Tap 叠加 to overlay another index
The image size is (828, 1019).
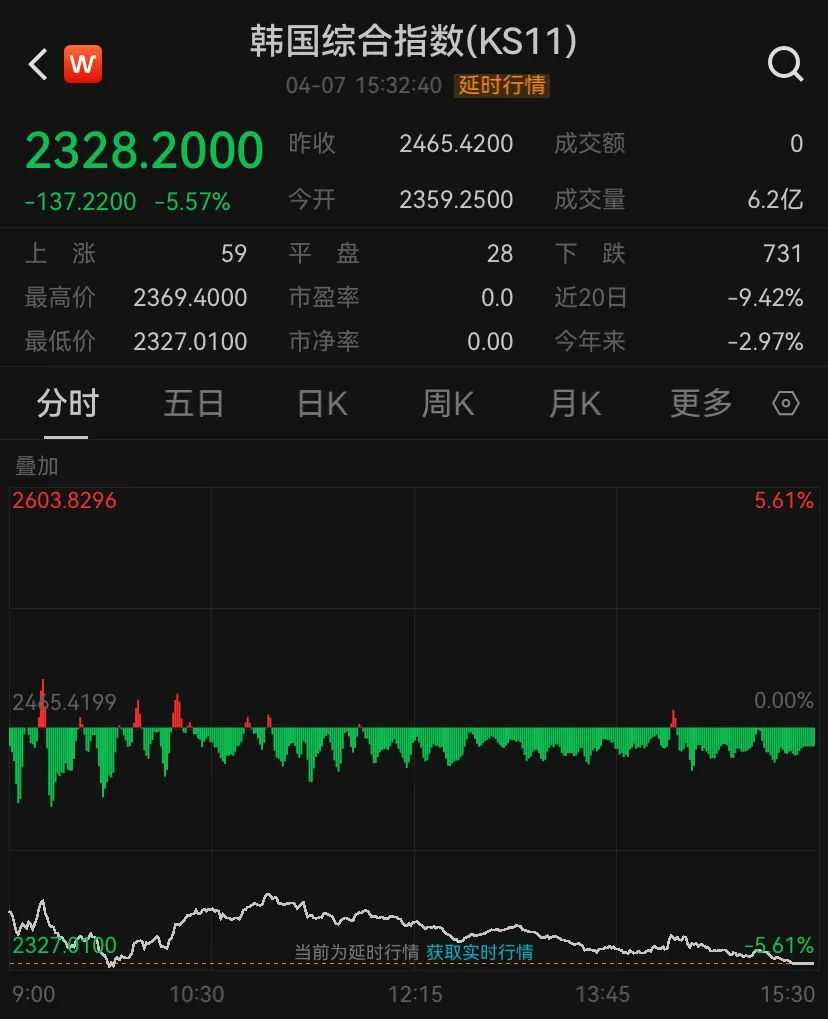click(37, 466)
